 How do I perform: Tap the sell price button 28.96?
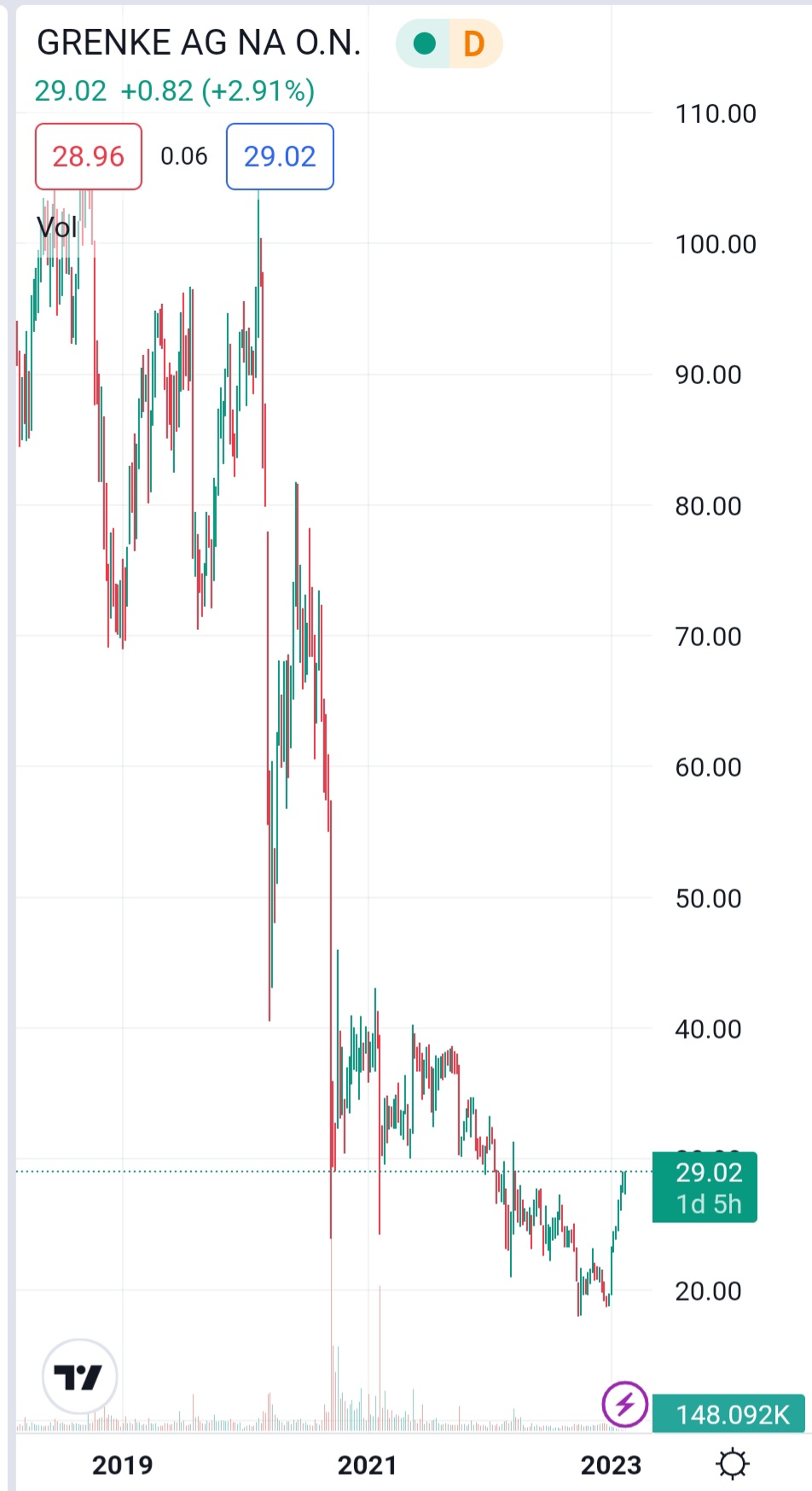pyautogui.click(x=89, y=156)
